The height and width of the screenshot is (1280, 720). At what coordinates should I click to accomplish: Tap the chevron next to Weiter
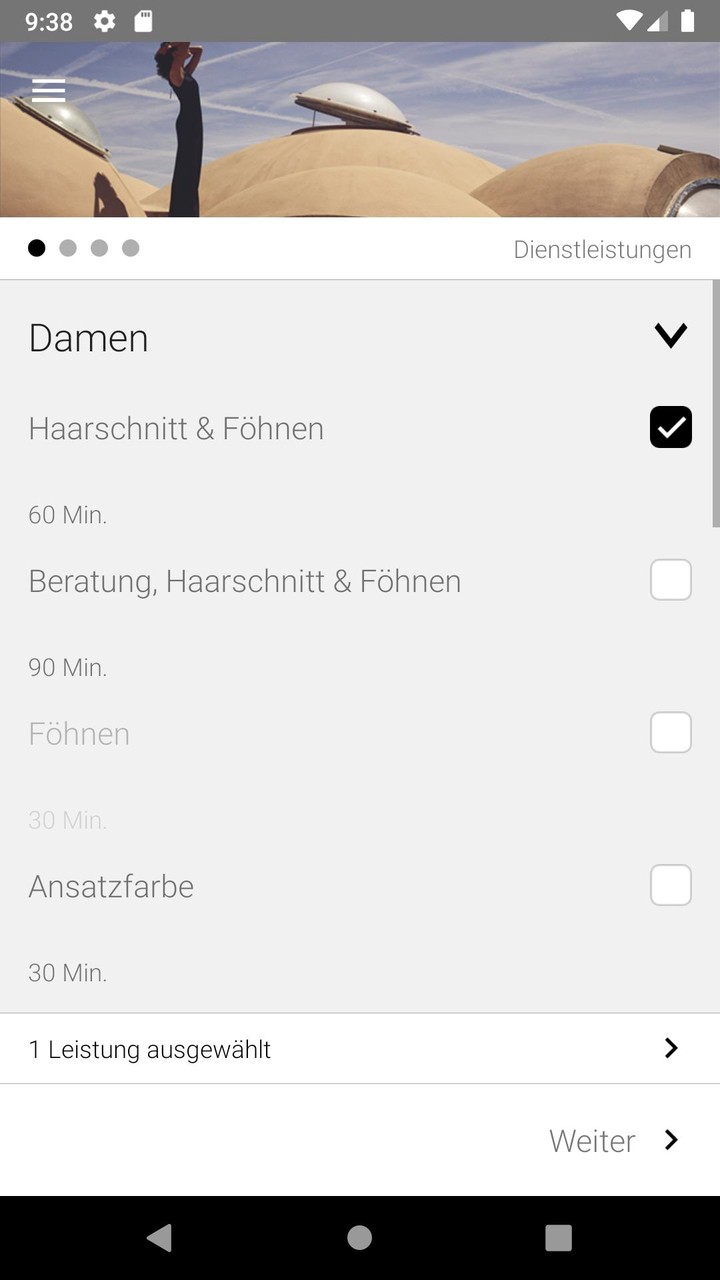click(670, 1140)
